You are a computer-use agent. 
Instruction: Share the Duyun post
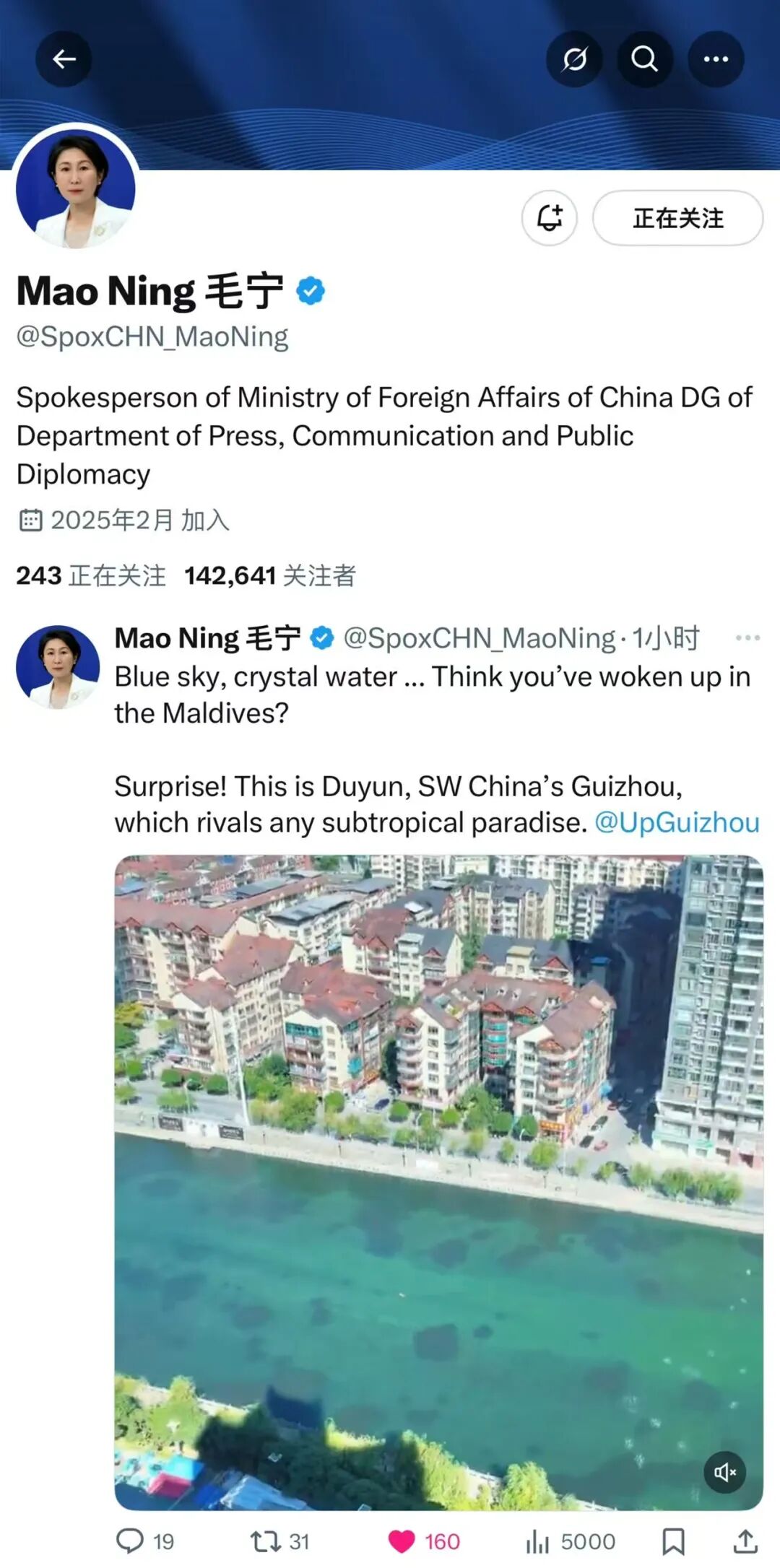tap(745, 1541)
